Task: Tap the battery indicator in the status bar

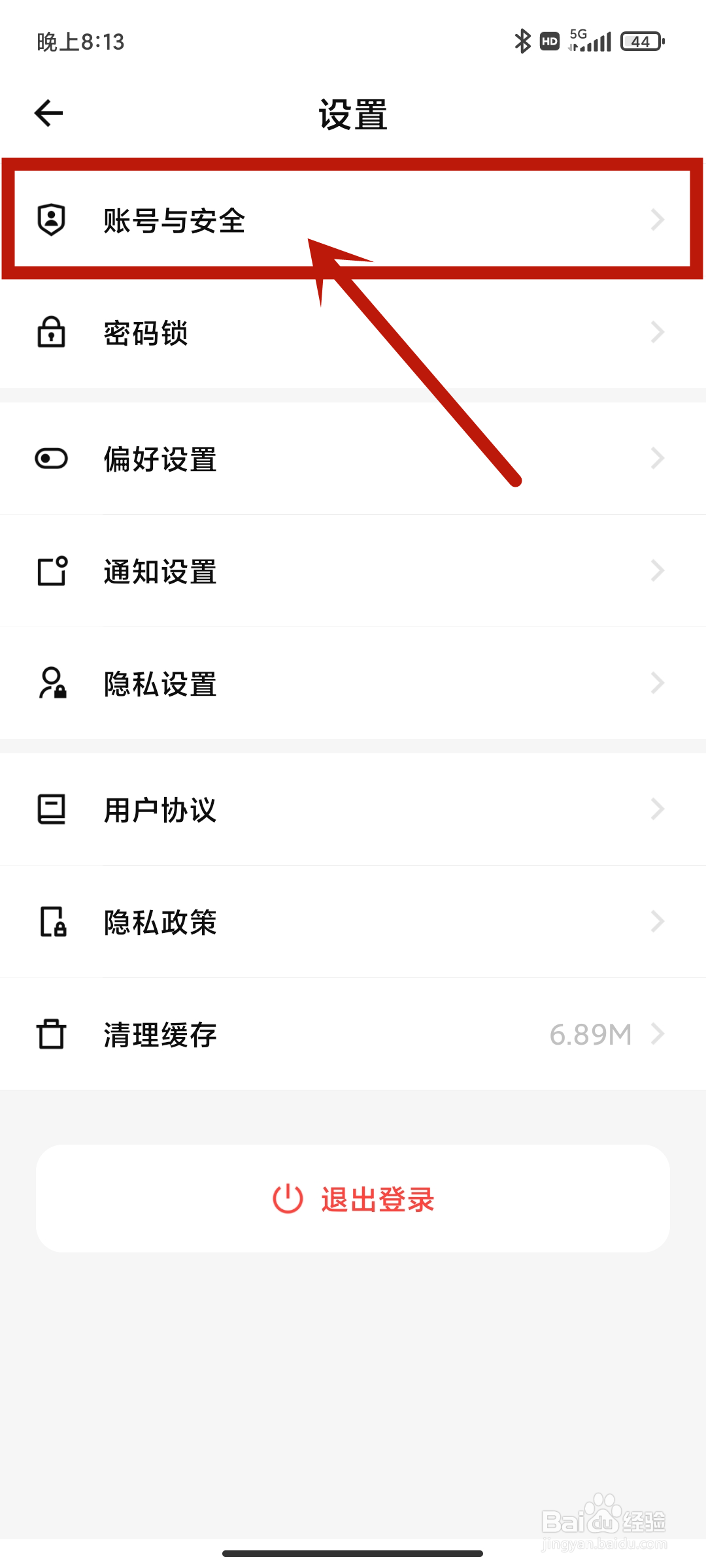Action: point(641,41)
